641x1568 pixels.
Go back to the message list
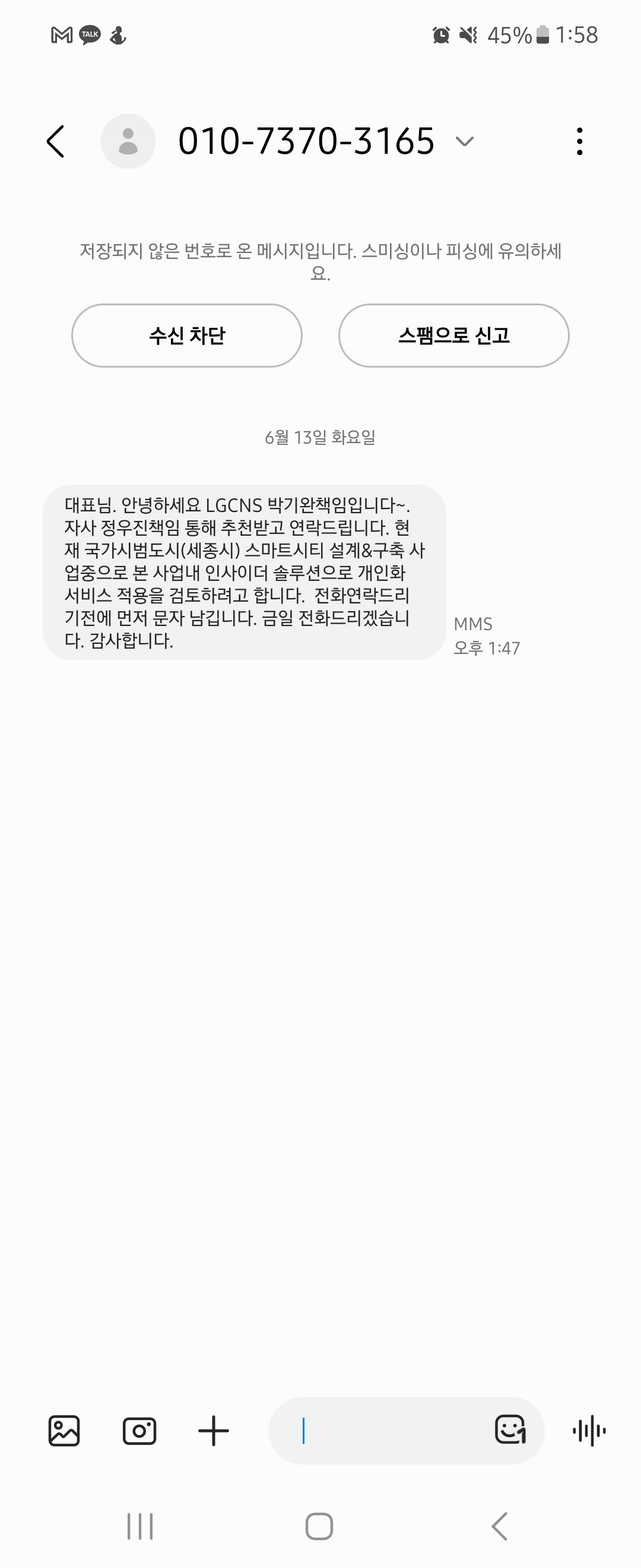pyautogui.click(x=56, y=141)
